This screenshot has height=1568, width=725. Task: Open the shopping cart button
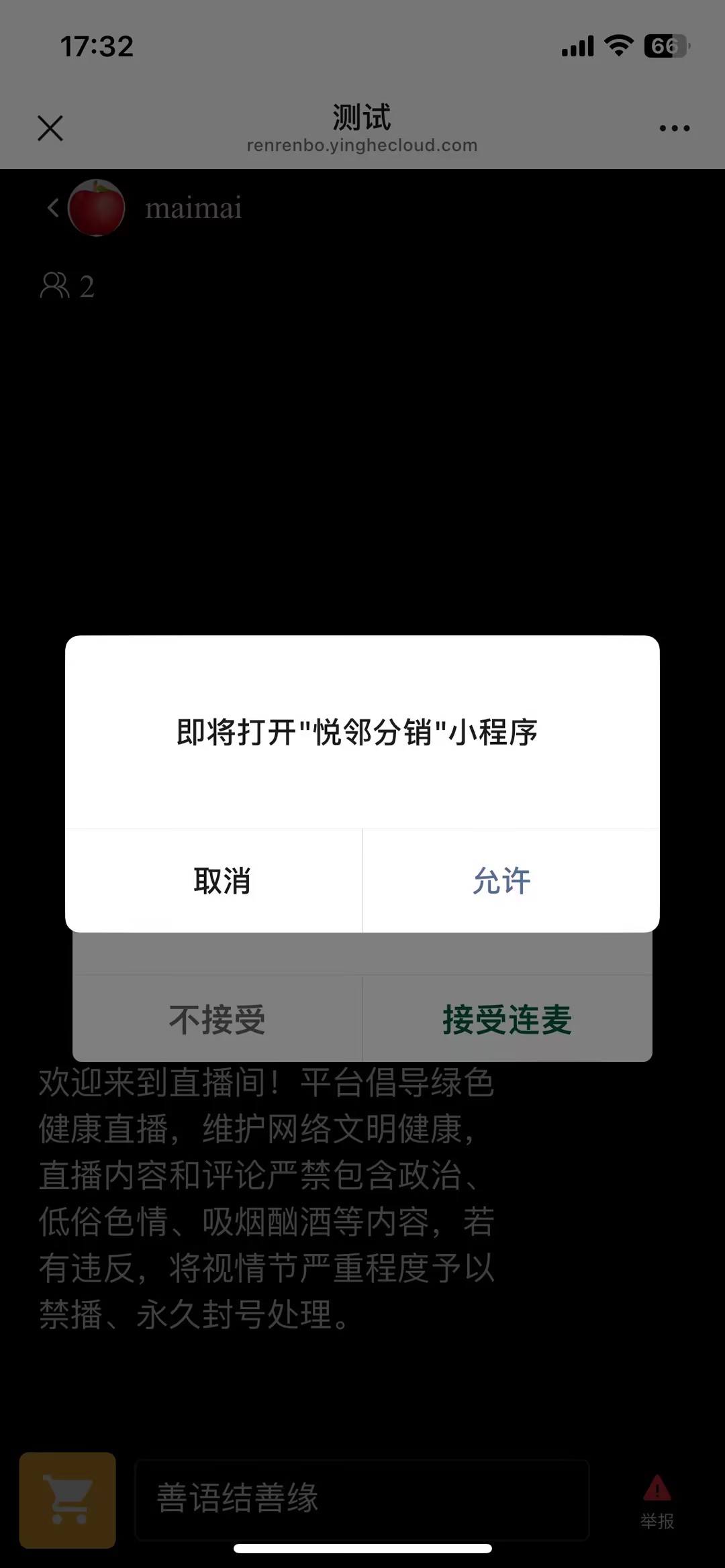tap(68, 1500)
